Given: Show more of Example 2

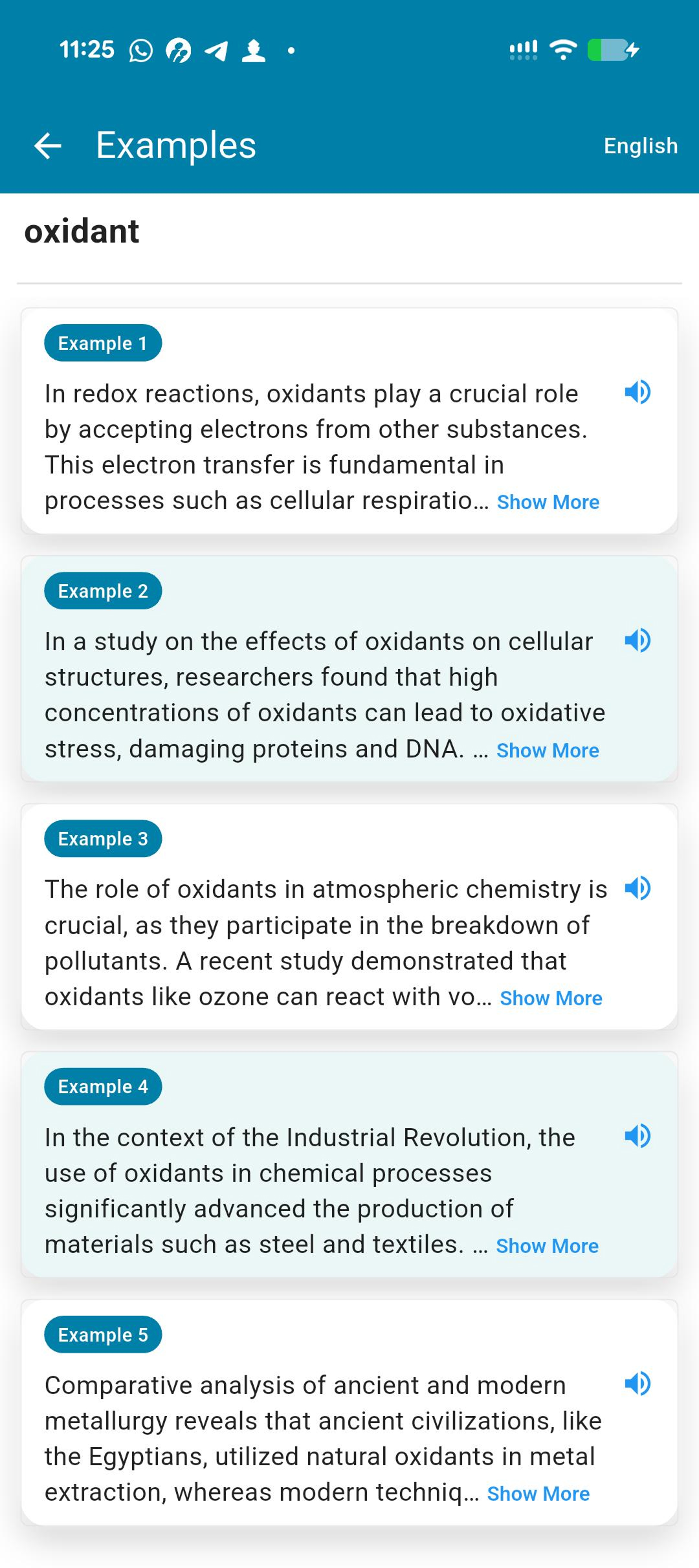Looking at the screenshot, I should pos(548,750).
